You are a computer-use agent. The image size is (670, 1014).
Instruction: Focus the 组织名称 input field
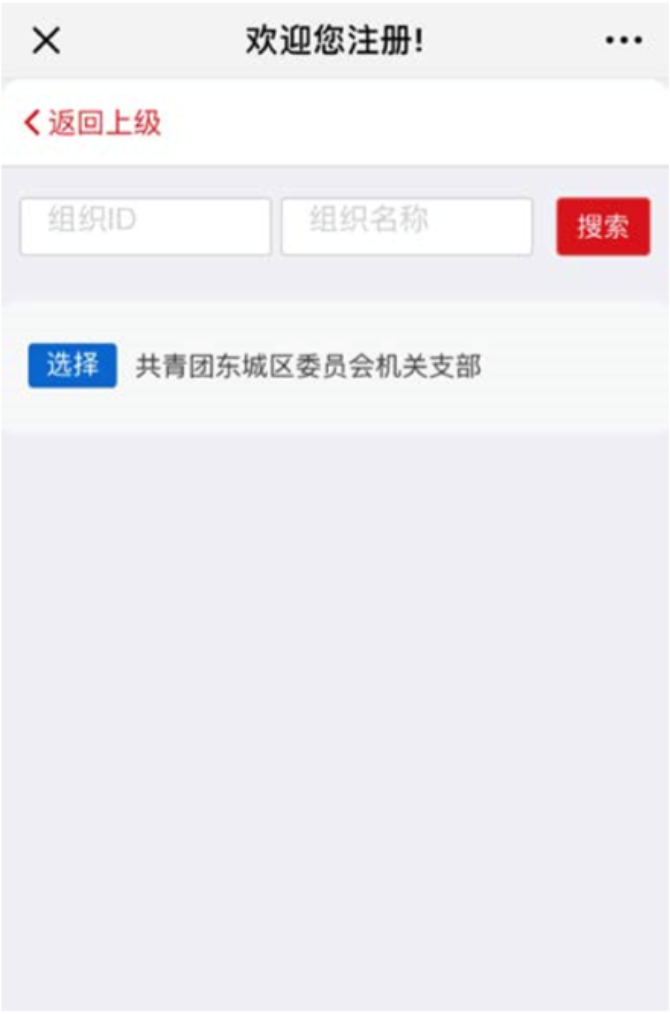406,226
